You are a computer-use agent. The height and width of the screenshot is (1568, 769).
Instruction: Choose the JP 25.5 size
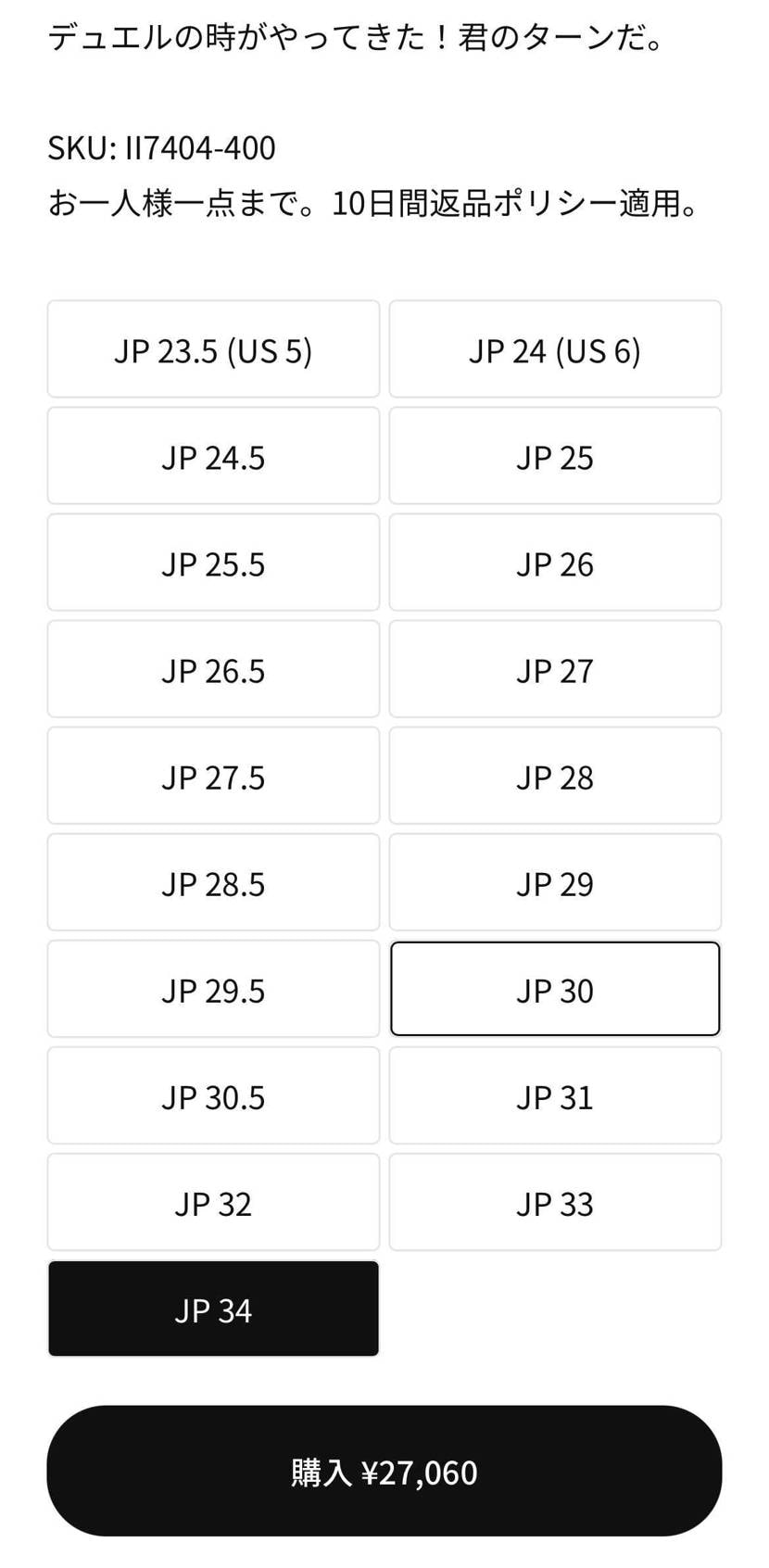pyautogui.click(x=213, y=563)
